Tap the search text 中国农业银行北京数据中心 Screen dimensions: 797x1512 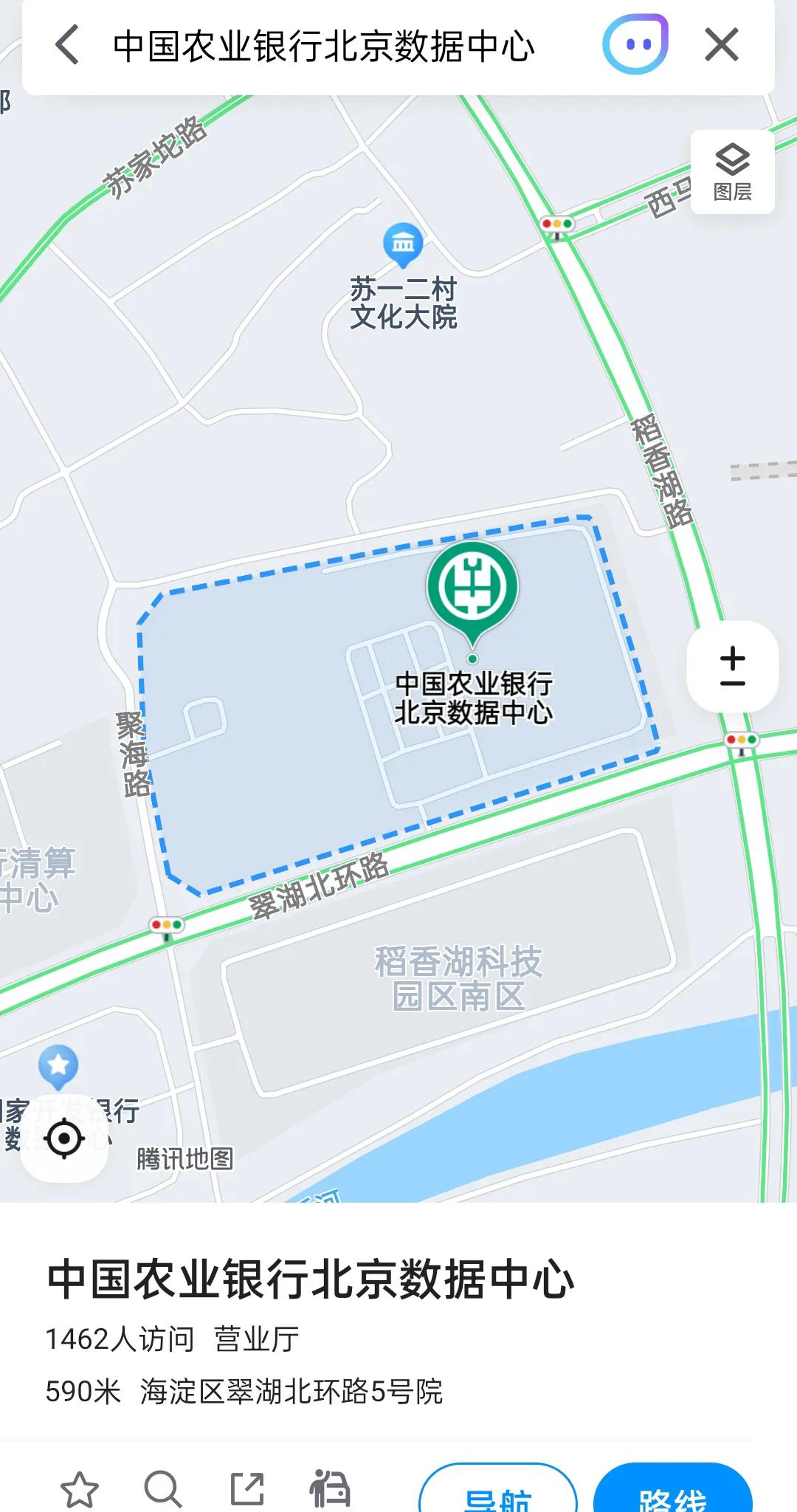coord(323,46)
